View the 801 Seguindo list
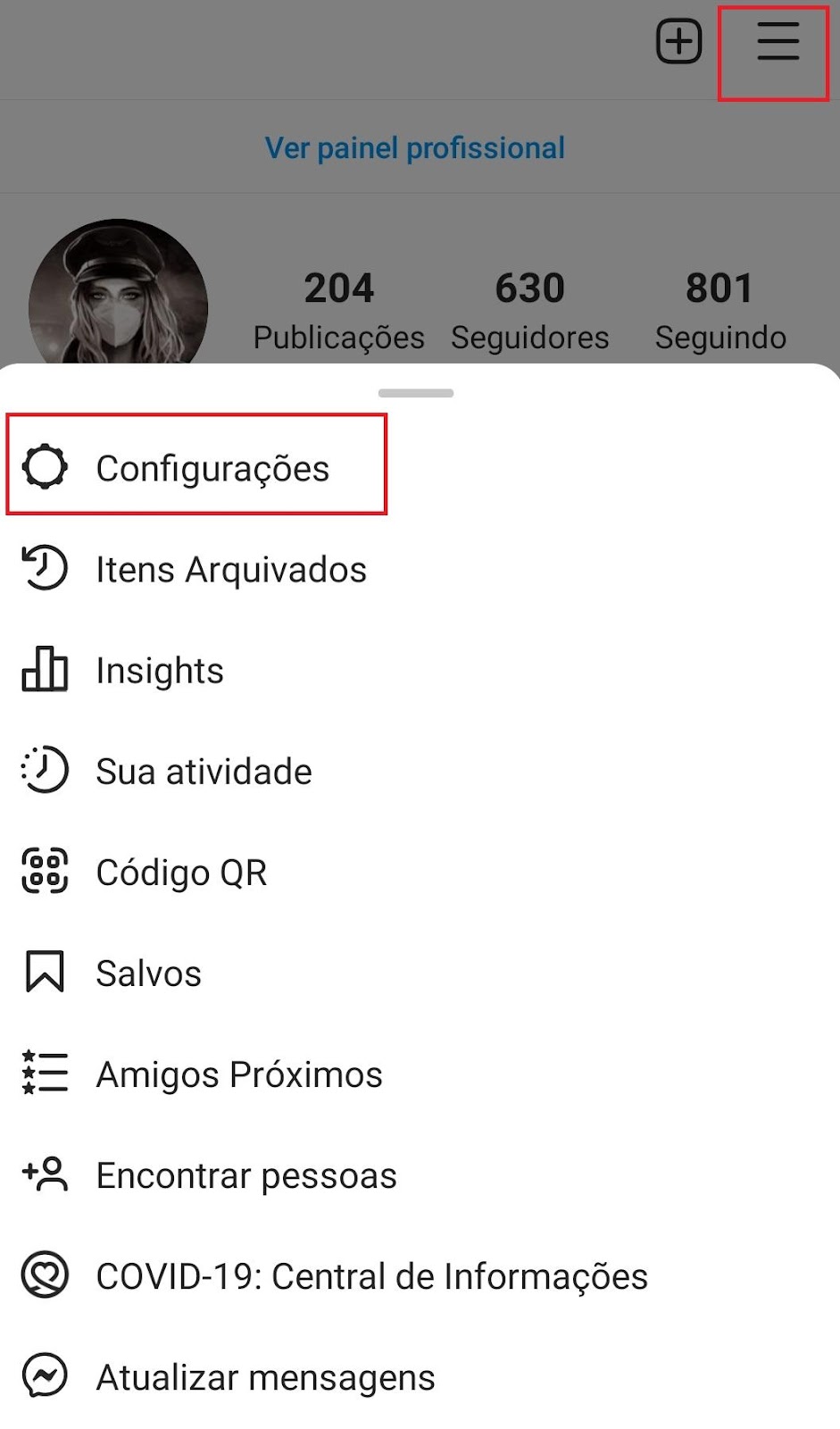This screenshot has width=840, height=1429. (720, 311)
